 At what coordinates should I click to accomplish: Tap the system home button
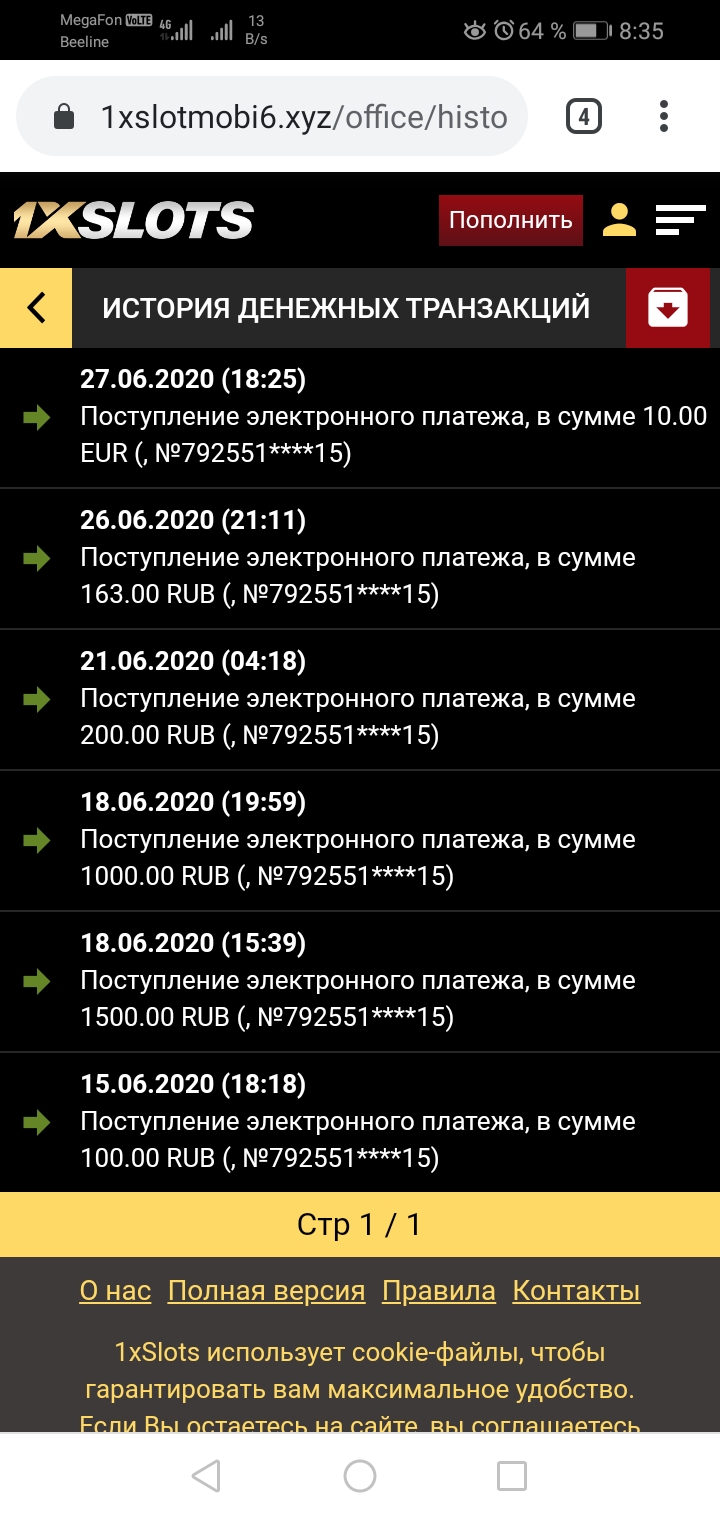coord(360,1475)
